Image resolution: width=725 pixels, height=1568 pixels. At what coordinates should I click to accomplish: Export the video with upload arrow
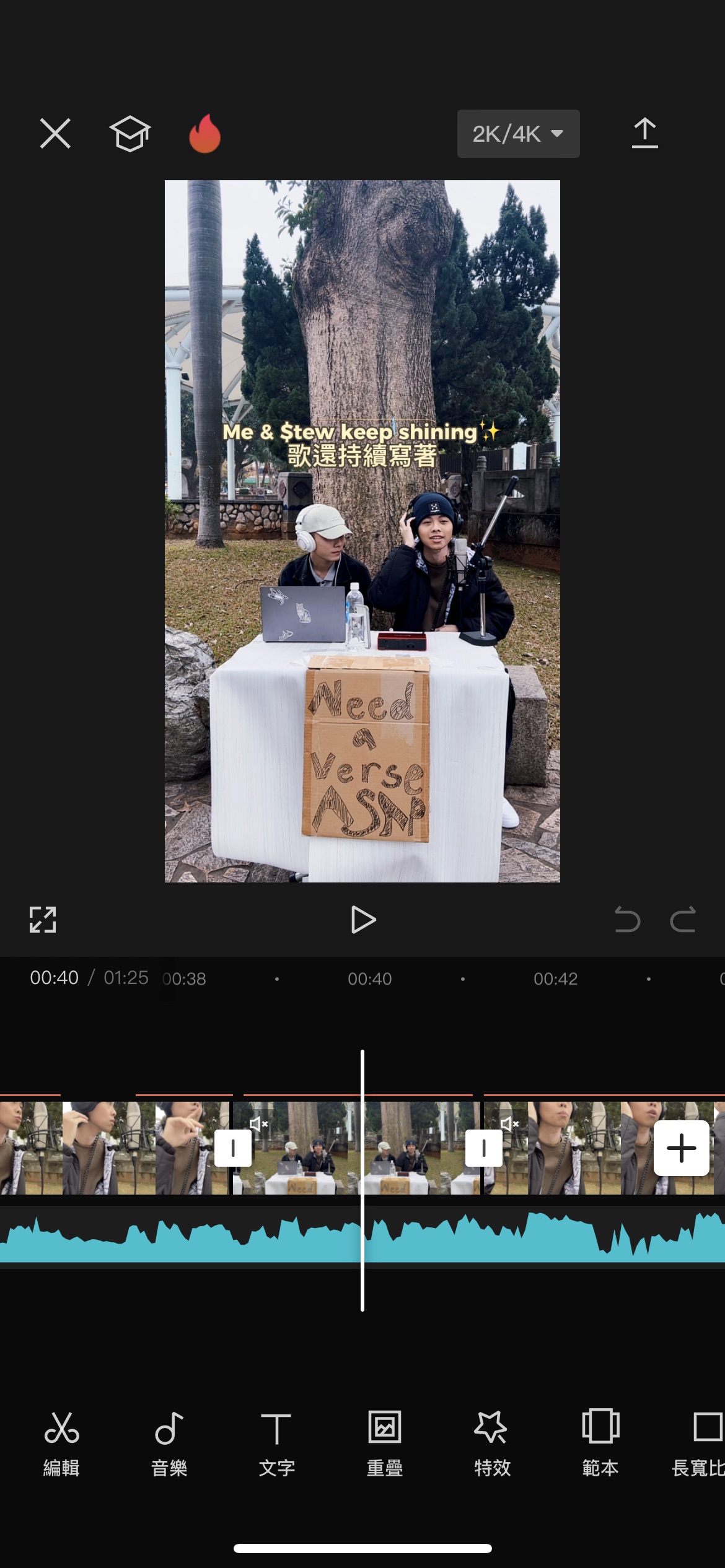[x=644, y=133]
